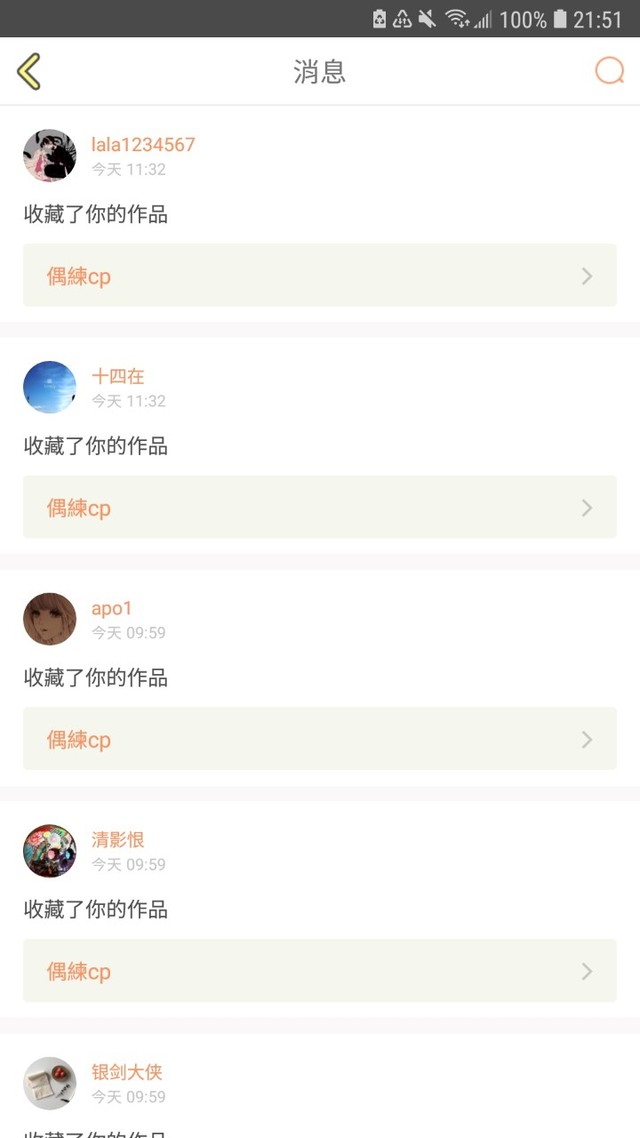Tap the username lala1234567
640x1138 pixels.
143,145
